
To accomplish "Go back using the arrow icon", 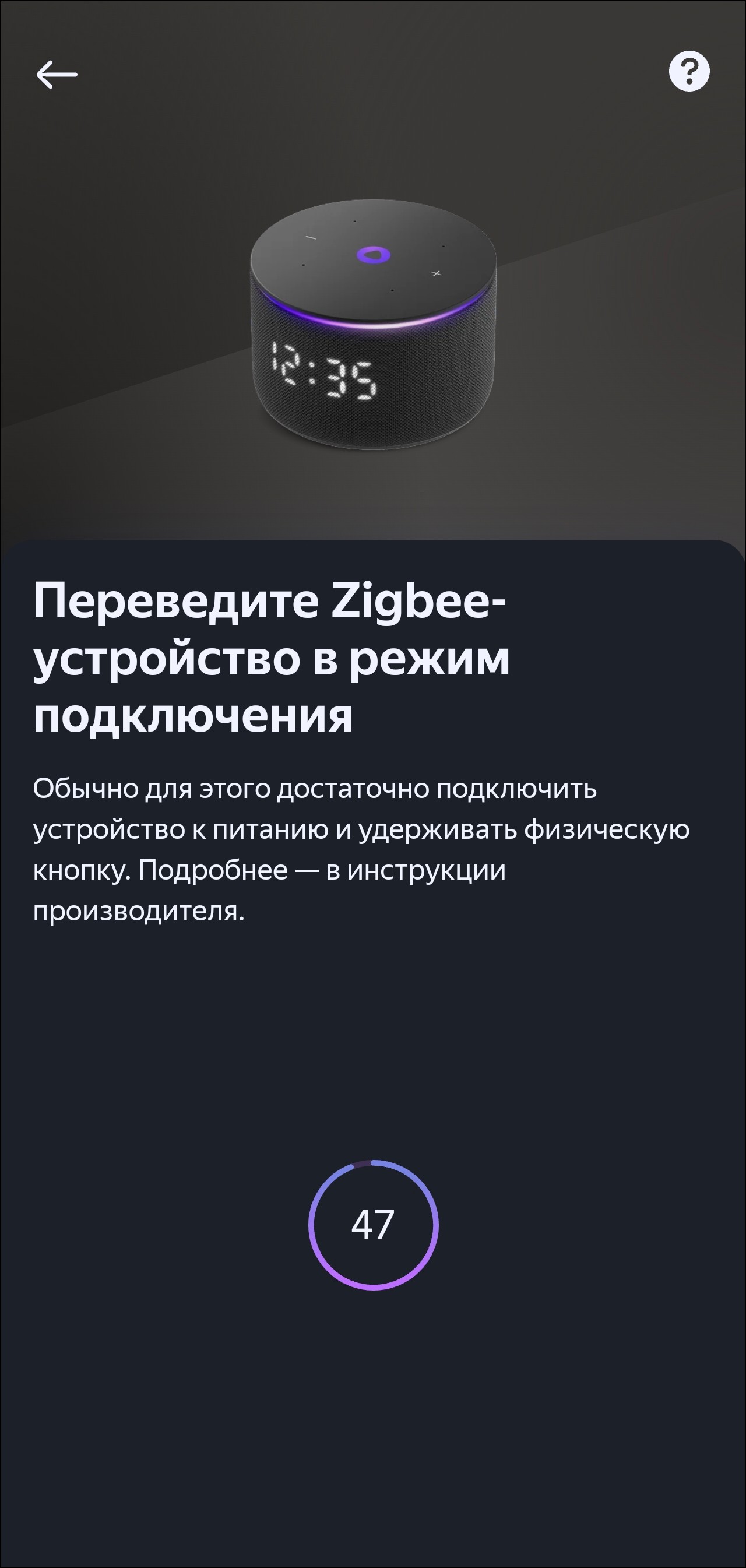I will click(57, 74).
